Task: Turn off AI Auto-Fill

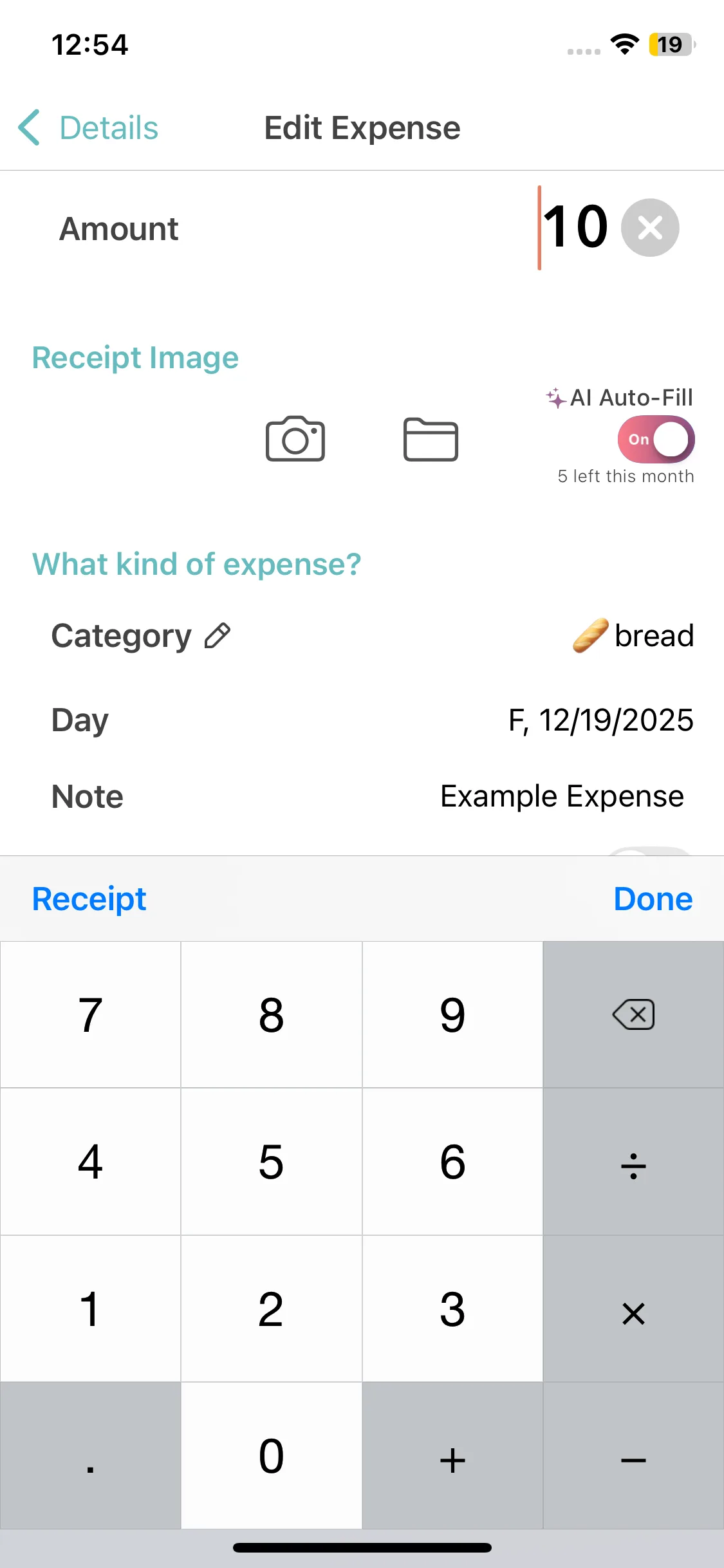Action: [x=656, y=440]
